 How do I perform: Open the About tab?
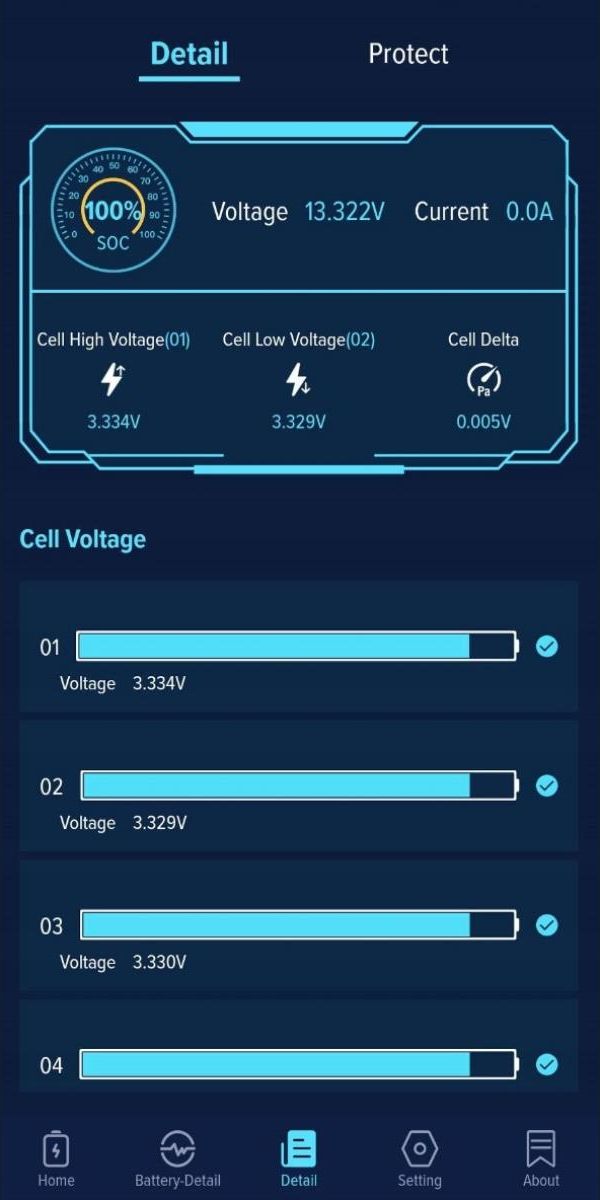[x=541, y=1158]
